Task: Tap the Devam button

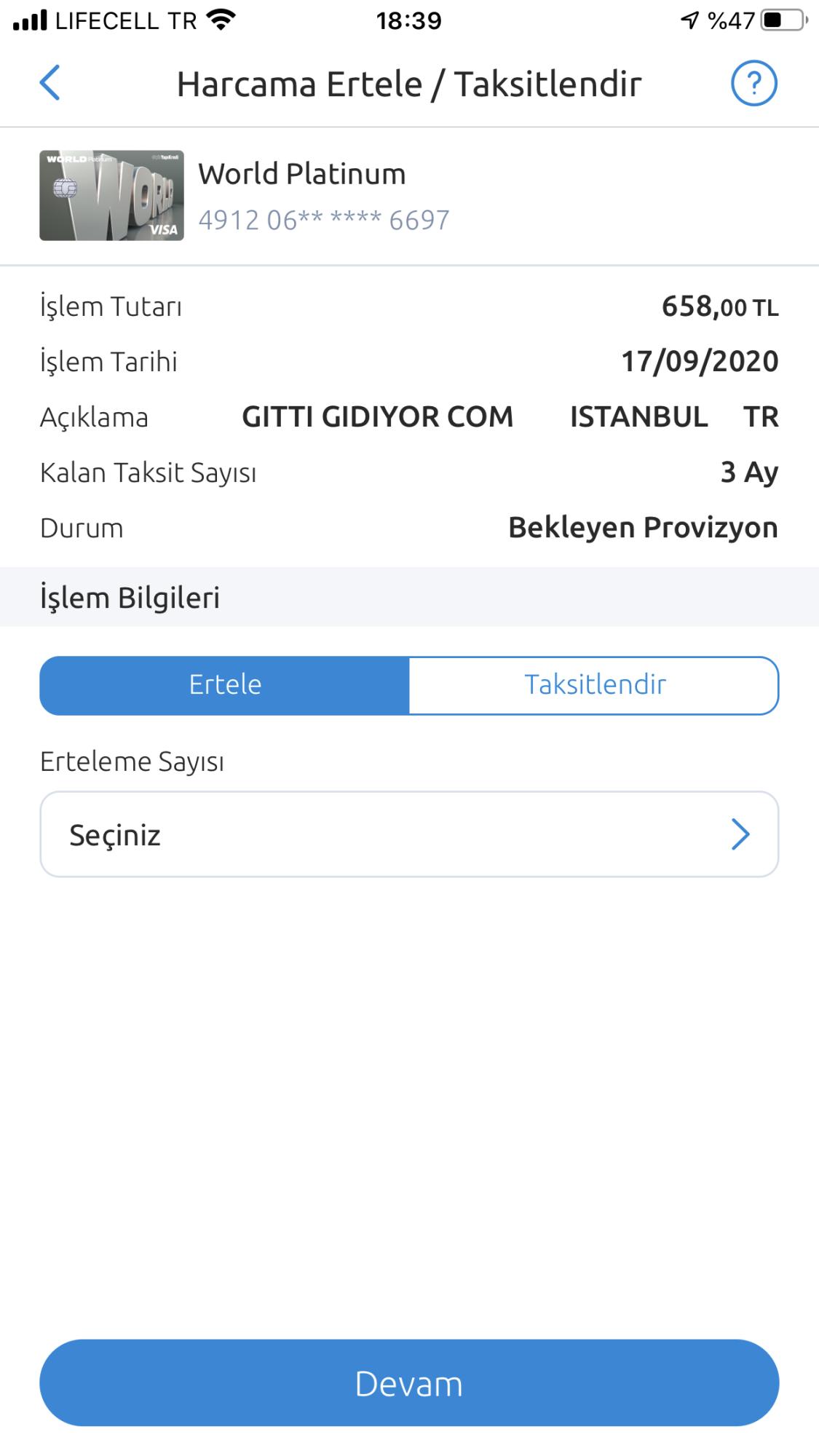Action: (409, 1383)
